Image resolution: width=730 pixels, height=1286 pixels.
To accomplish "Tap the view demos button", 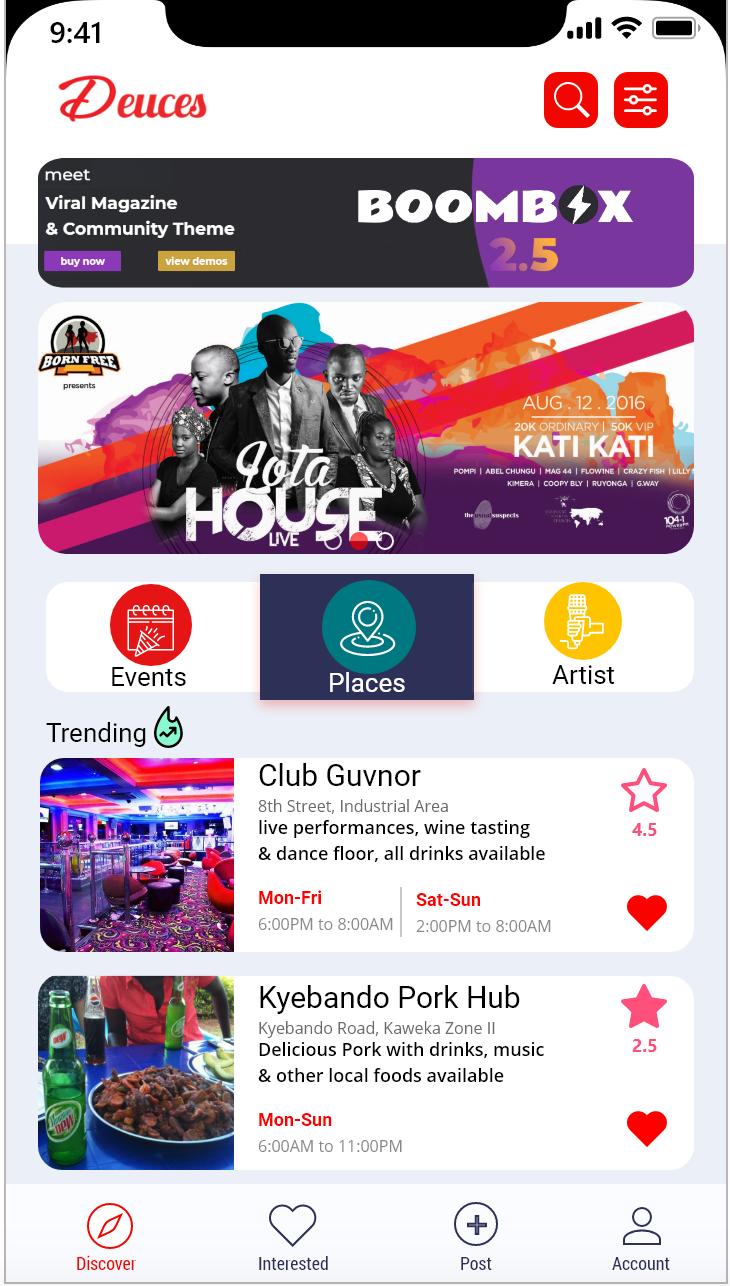I will [x=196, y=261].
